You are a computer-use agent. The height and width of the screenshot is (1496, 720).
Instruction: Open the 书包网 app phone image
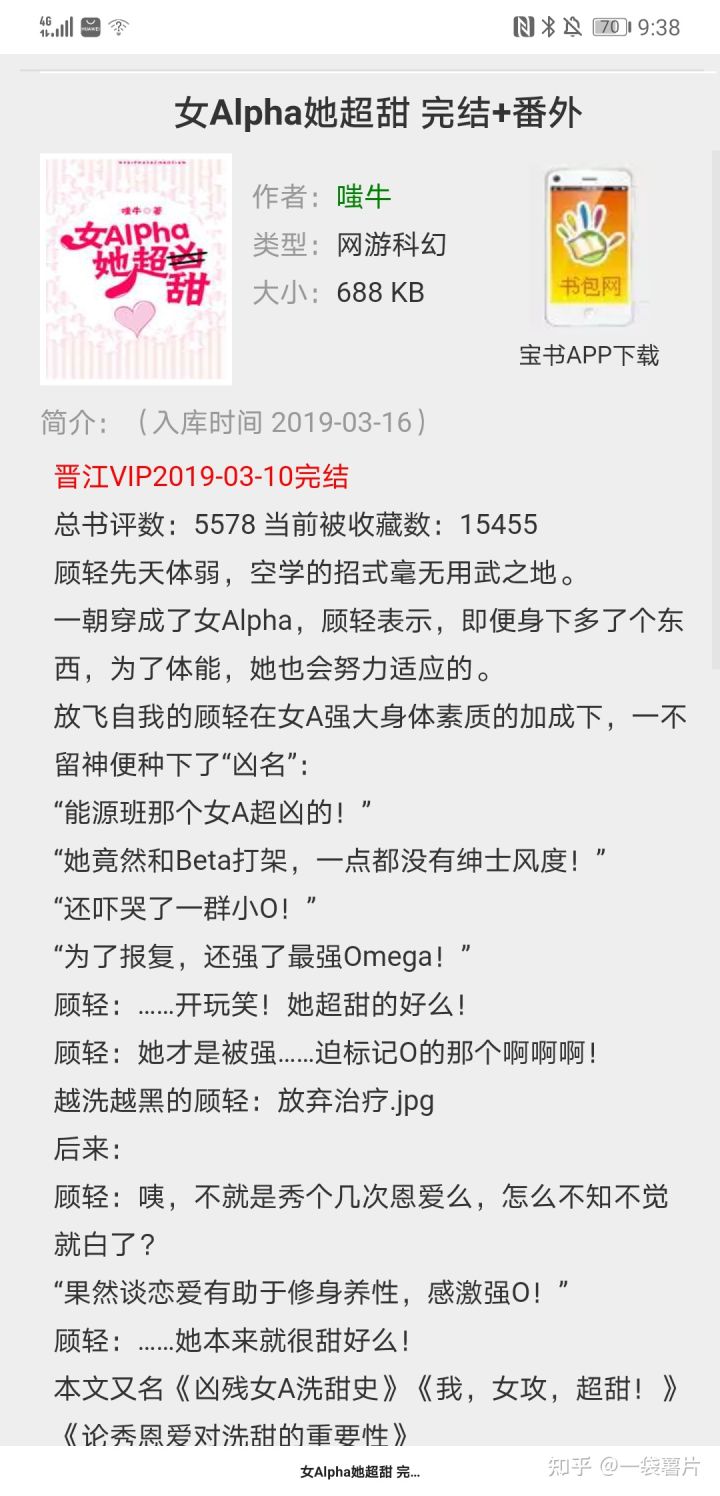[588, 248]
